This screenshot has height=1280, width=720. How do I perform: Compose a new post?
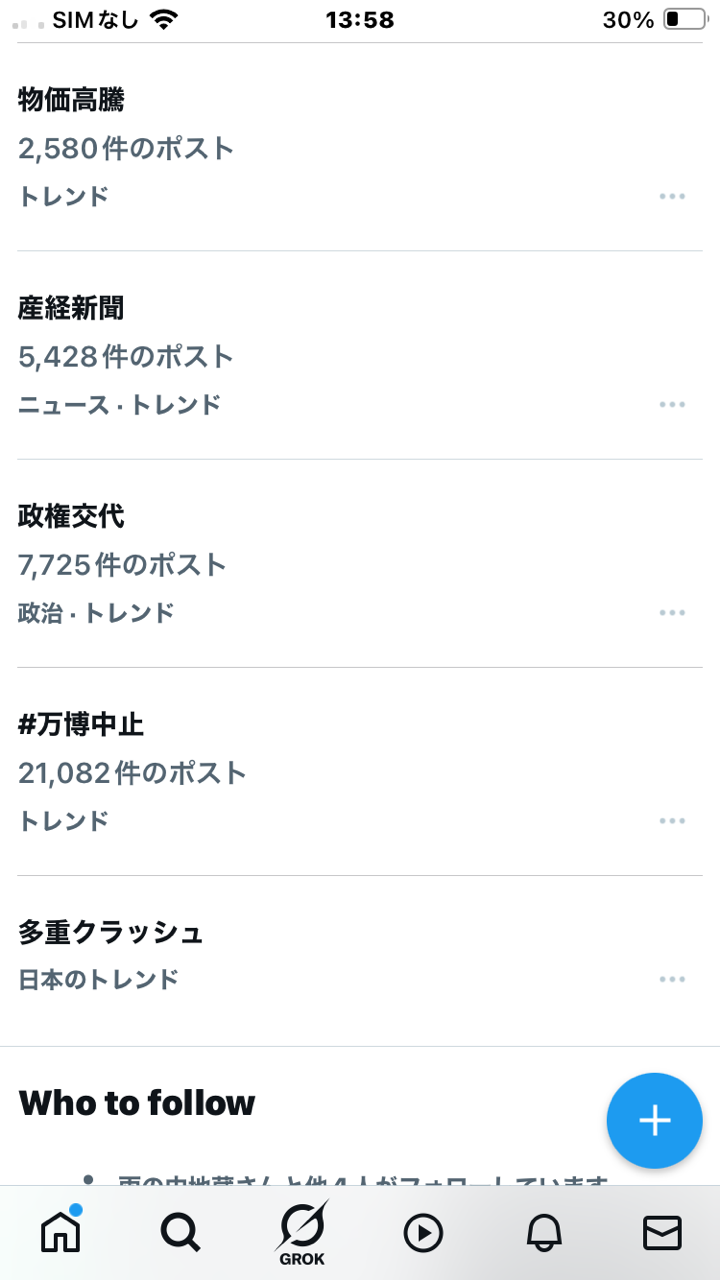(x=654, y=1121)
